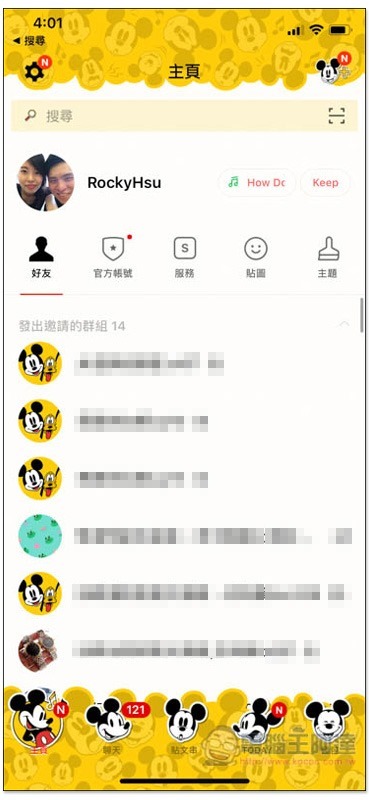Tap the Mickey add-friend icon
Viewport: 369px width, 800px height.
point(331,71)
